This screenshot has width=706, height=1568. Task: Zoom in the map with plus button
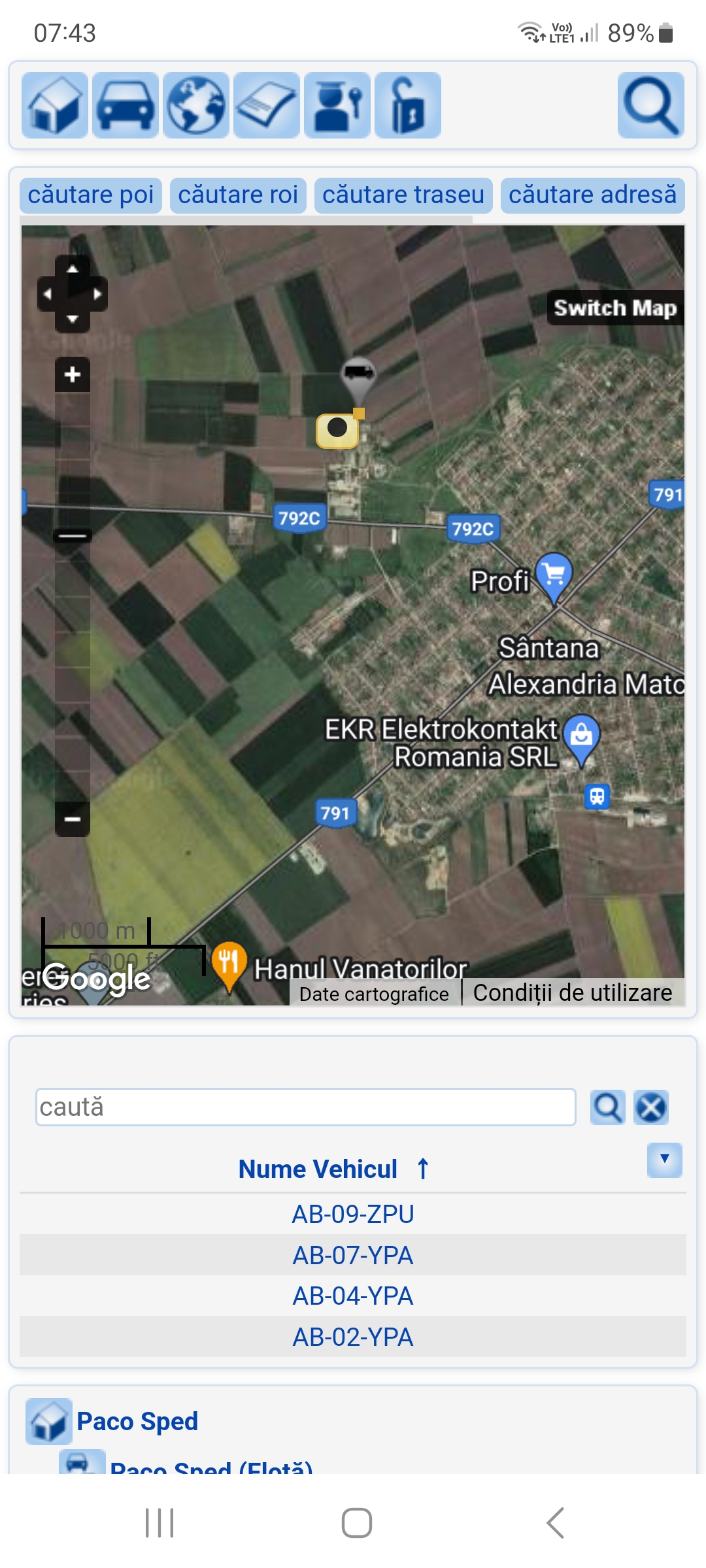click(73, 374)
